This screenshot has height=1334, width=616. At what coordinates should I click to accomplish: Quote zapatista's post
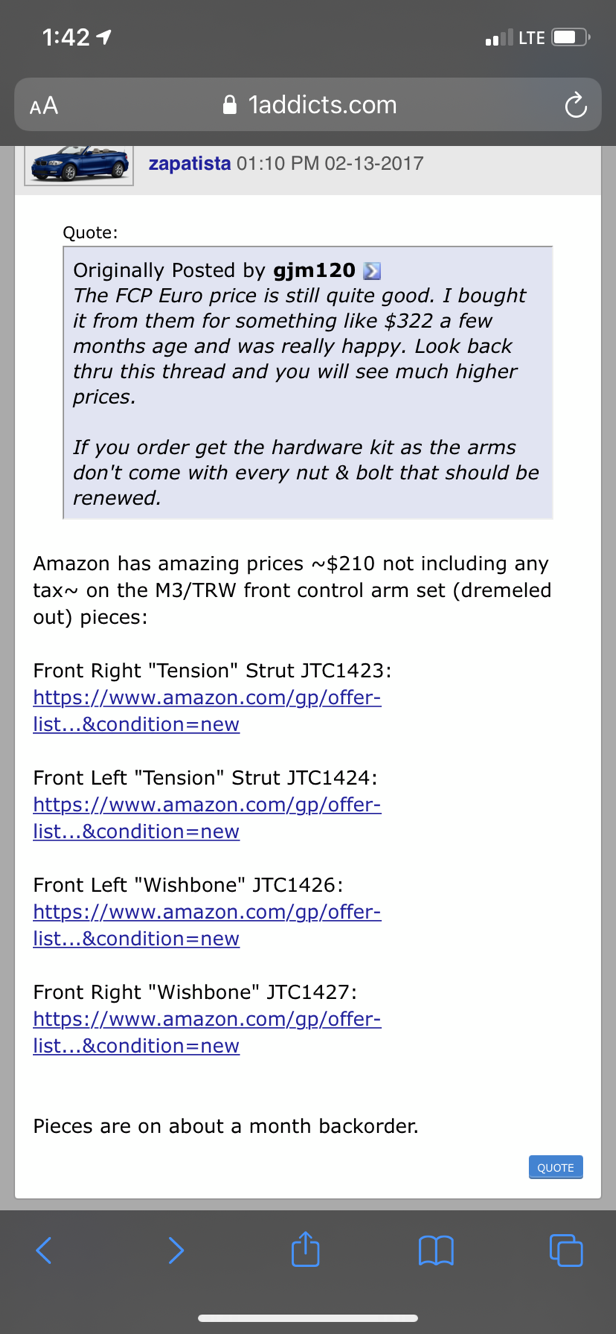click(x=555, y=1167)
